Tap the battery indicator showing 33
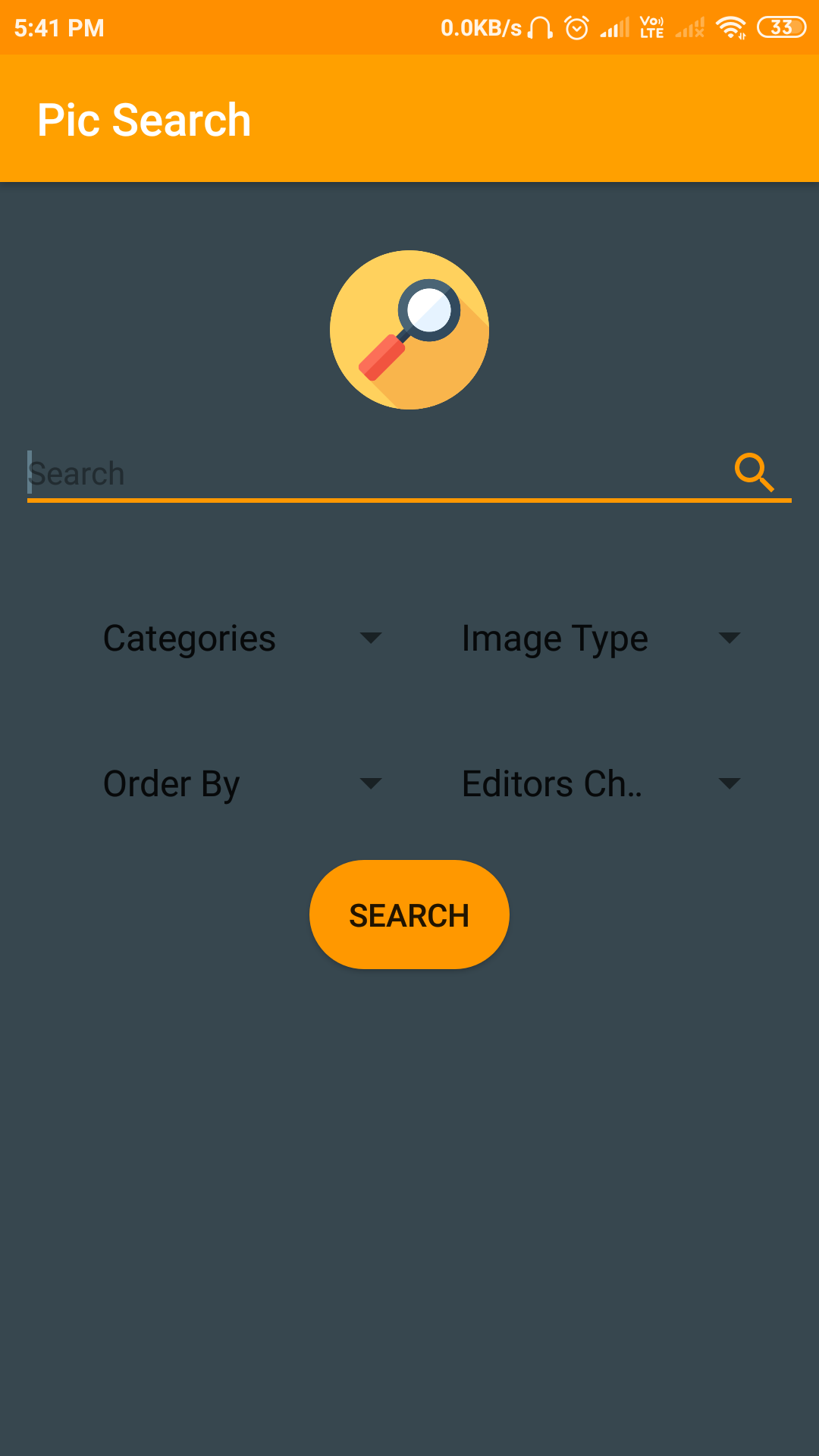Viewport: 819px width, 1456px height. click(x=781, y=27)
